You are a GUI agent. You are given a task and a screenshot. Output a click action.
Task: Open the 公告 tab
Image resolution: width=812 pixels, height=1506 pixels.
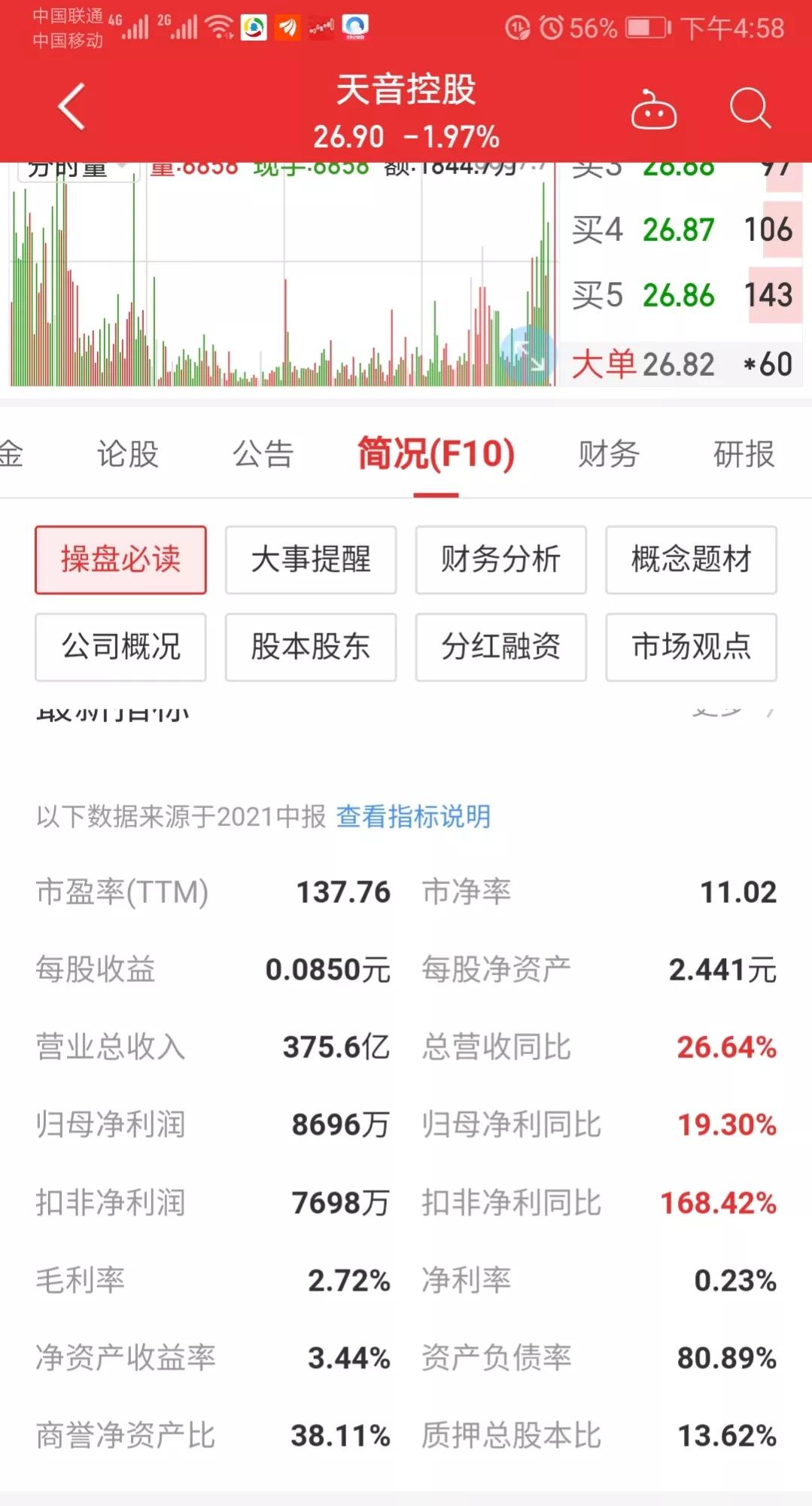263,455
